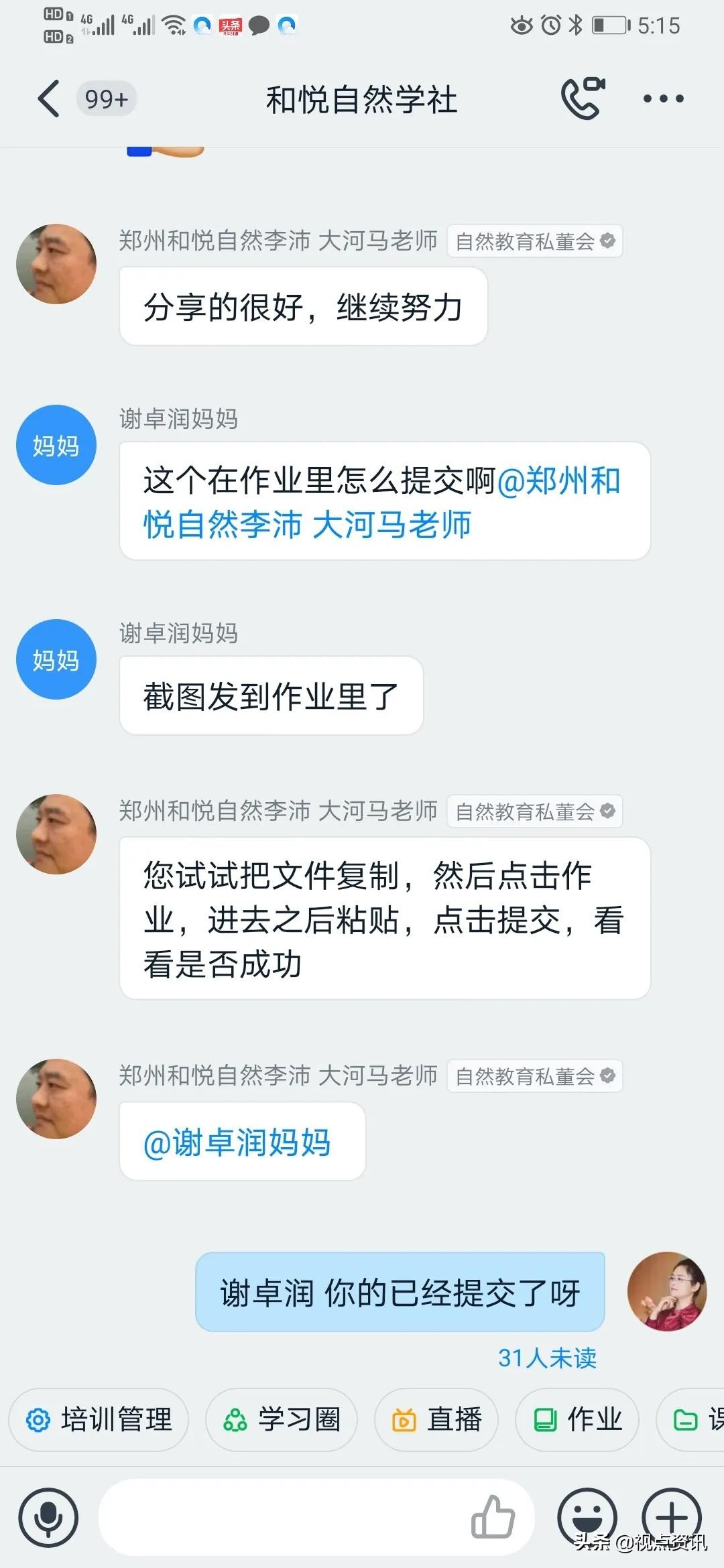Viewport: 724px width, 1568px height.
Task: Expand the unread count 99+ indicator
Action: point(105,98)
